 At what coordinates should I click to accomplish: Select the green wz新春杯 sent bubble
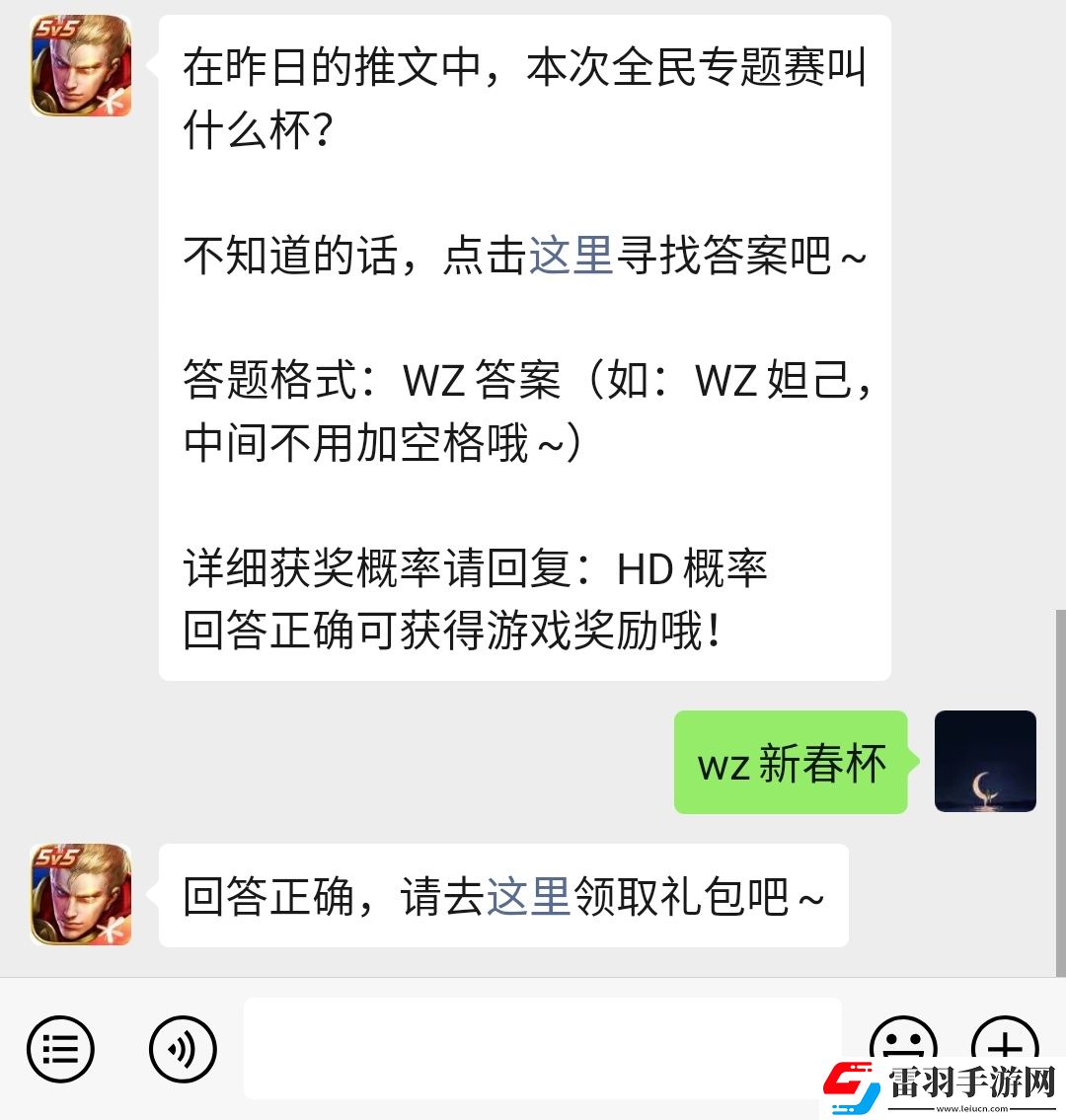pos(790,761)
